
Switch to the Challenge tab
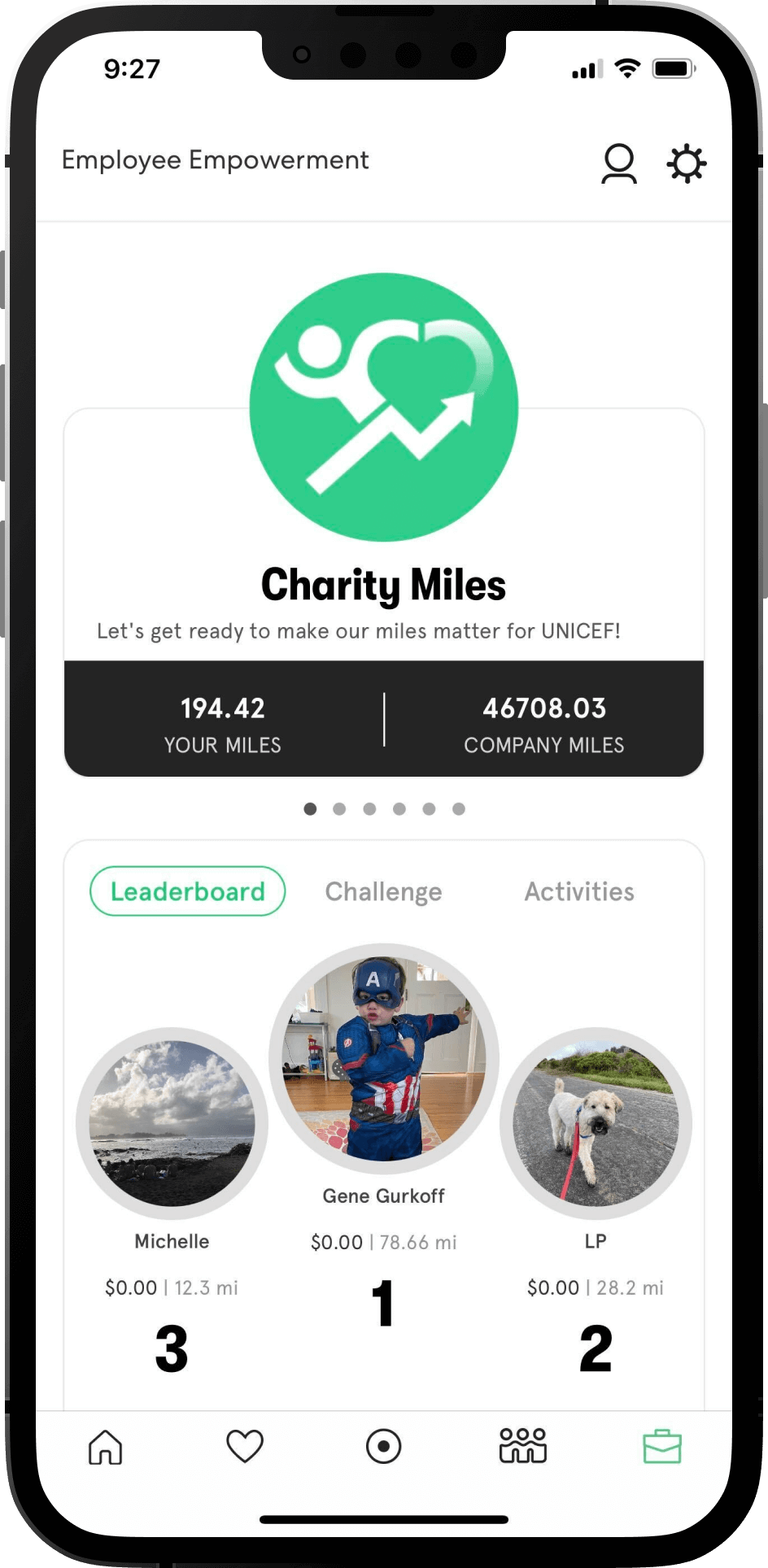383,891
